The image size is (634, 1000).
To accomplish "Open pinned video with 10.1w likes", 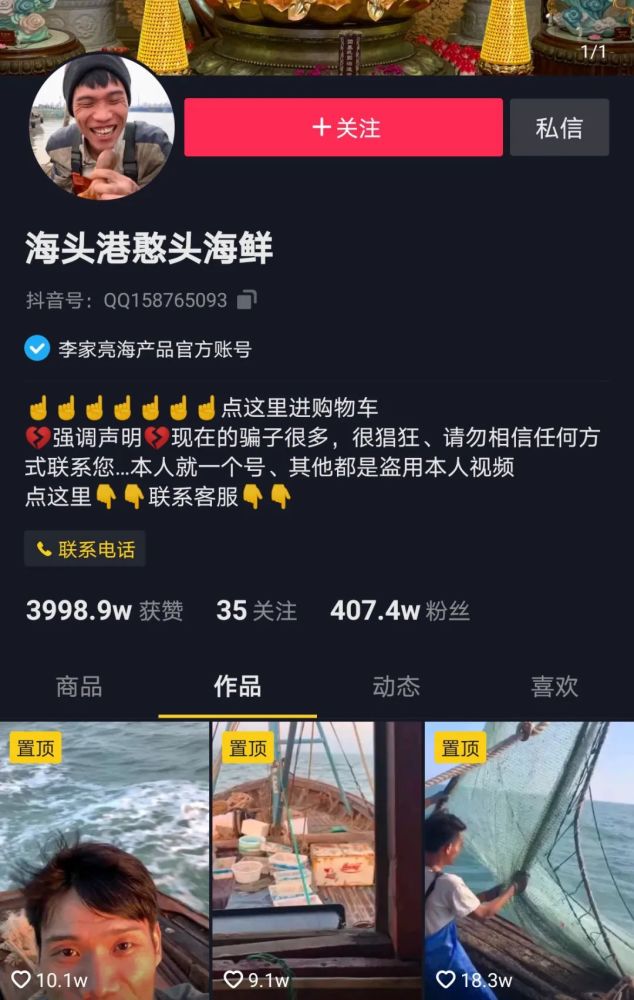I will coord(104,860).
